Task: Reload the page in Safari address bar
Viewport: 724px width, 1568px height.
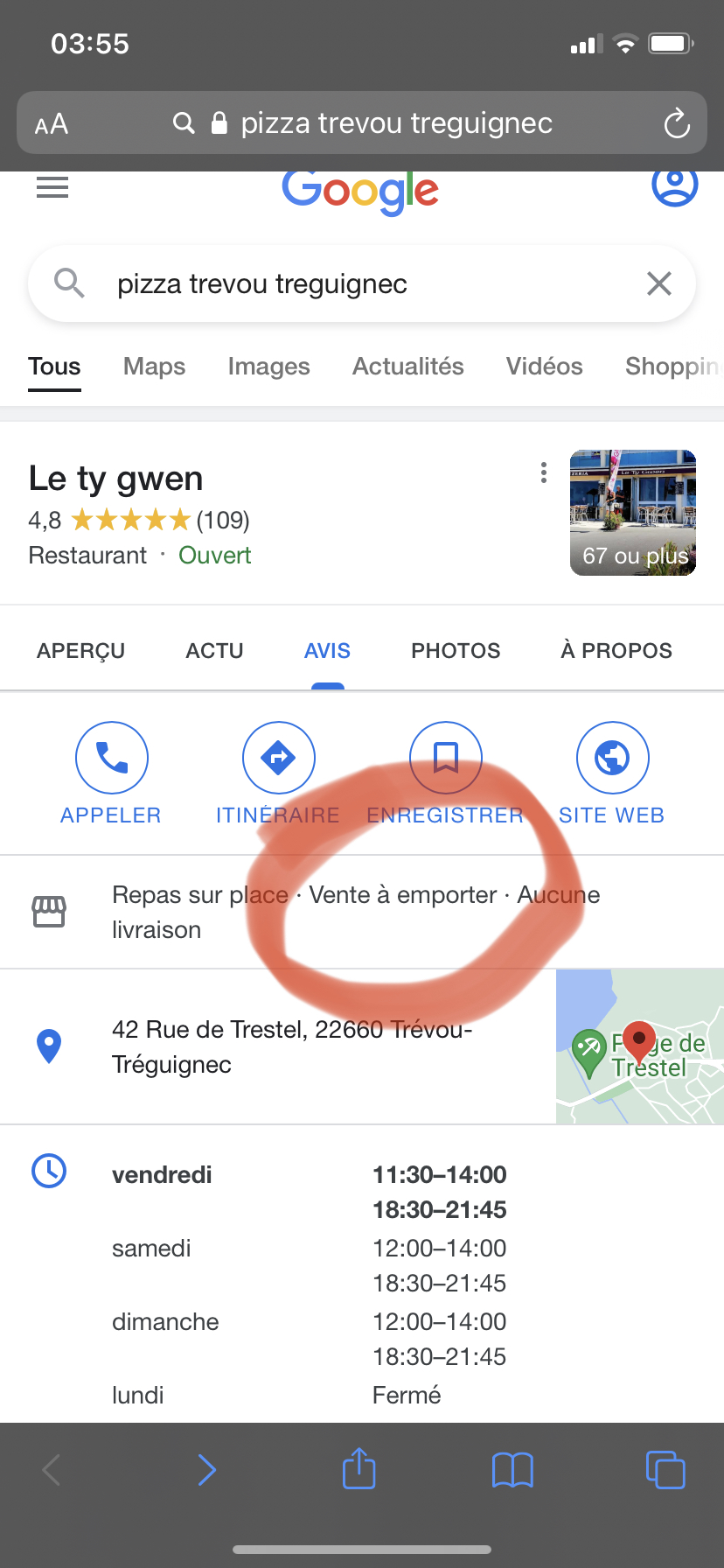Action: tap(676, 123)
